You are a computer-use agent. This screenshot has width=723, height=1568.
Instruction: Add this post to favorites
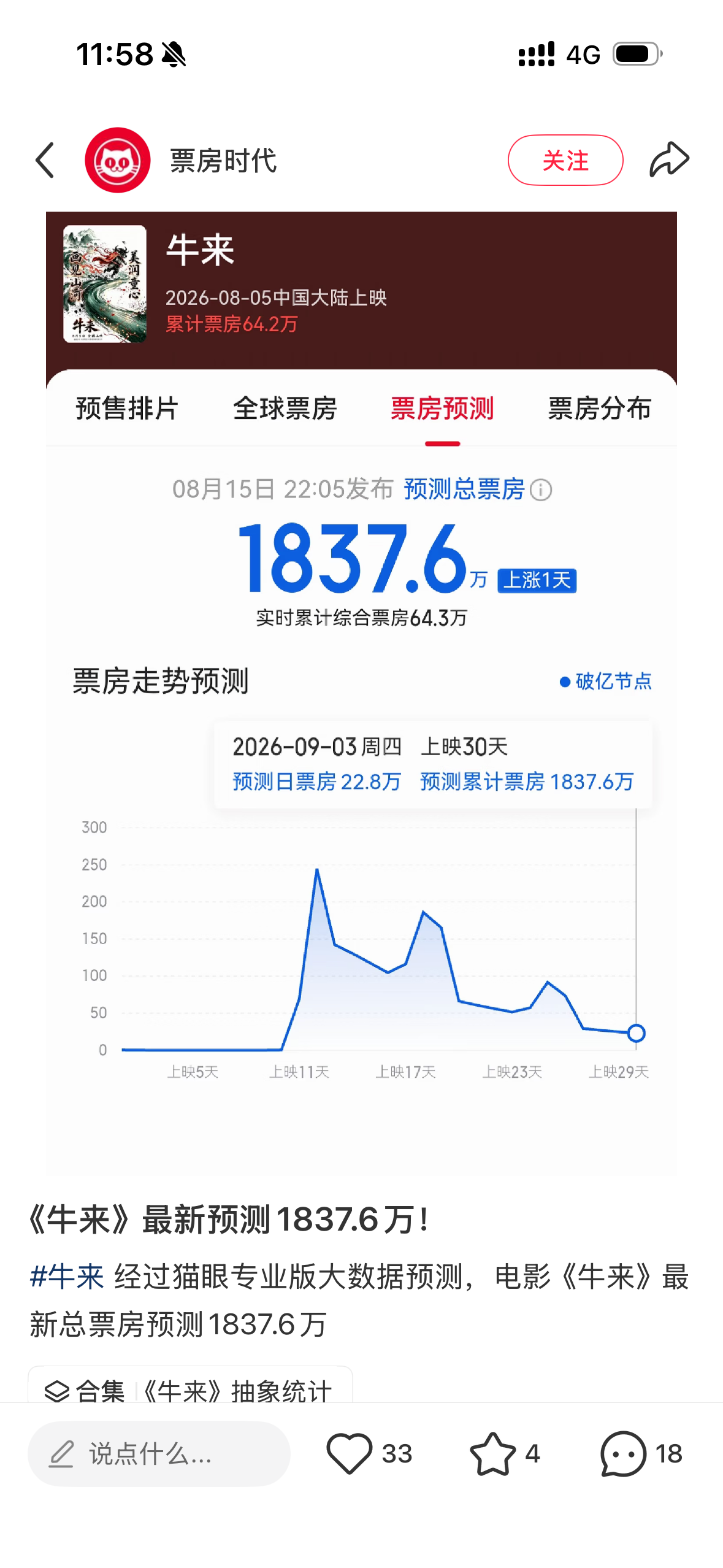(x=505, y=1453)
